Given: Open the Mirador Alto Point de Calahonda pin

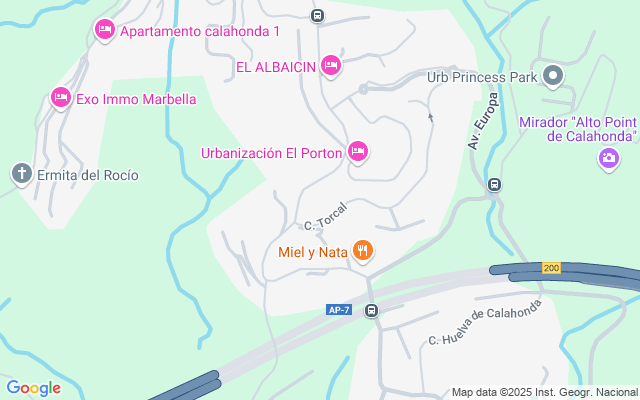Looking at the screenshot, I should point(608,158).
